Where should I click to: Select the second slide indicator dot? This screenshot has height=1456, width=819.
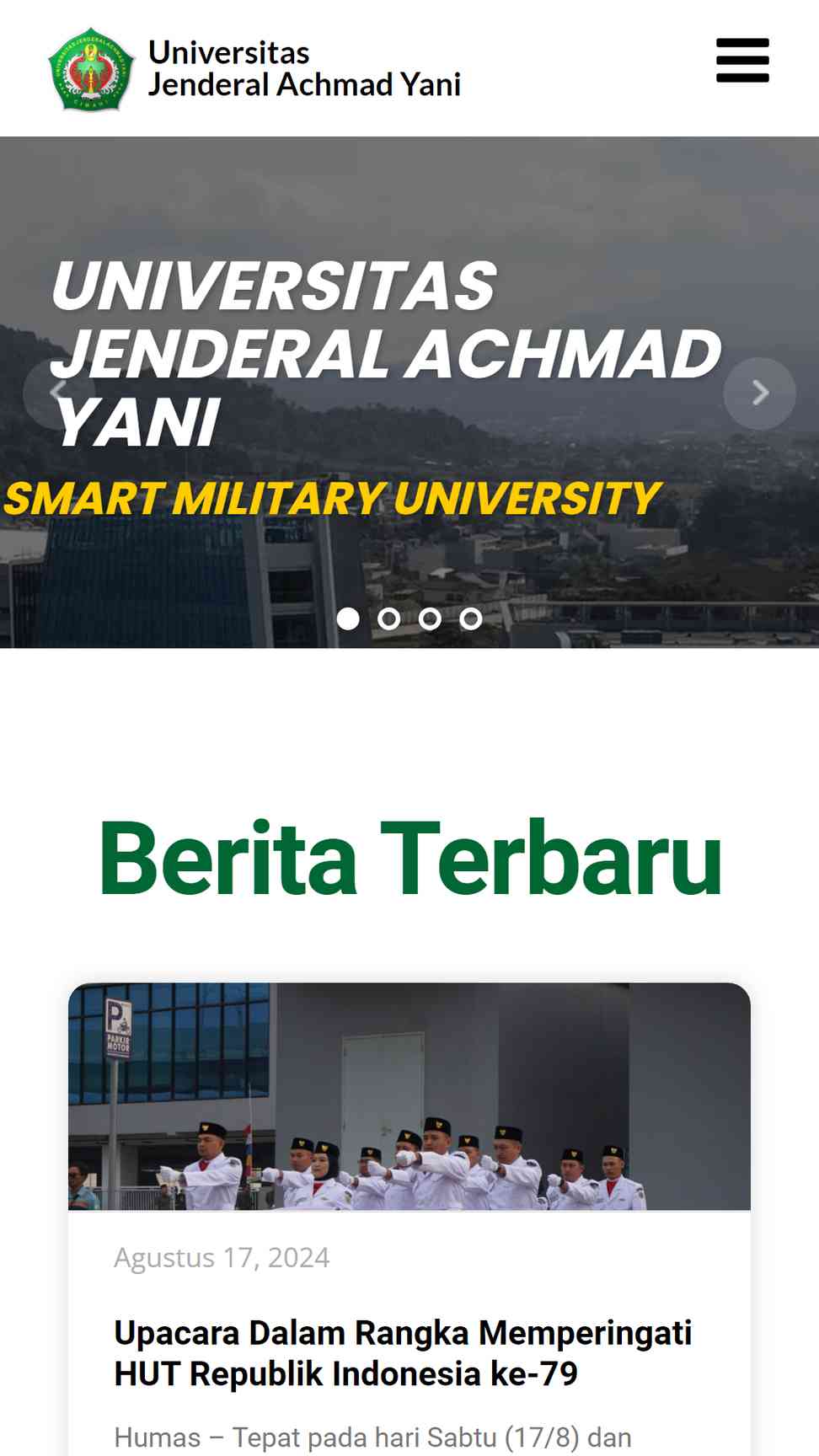389,619
